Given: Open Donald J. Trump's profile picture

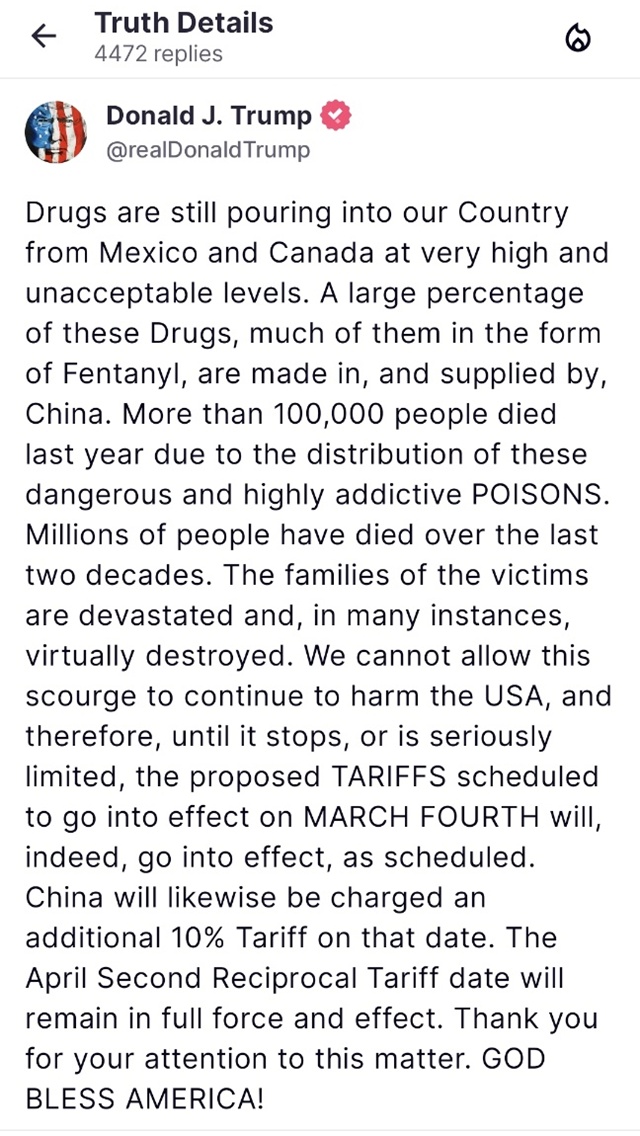Looking at the screenshot, I should pos(54,131).
